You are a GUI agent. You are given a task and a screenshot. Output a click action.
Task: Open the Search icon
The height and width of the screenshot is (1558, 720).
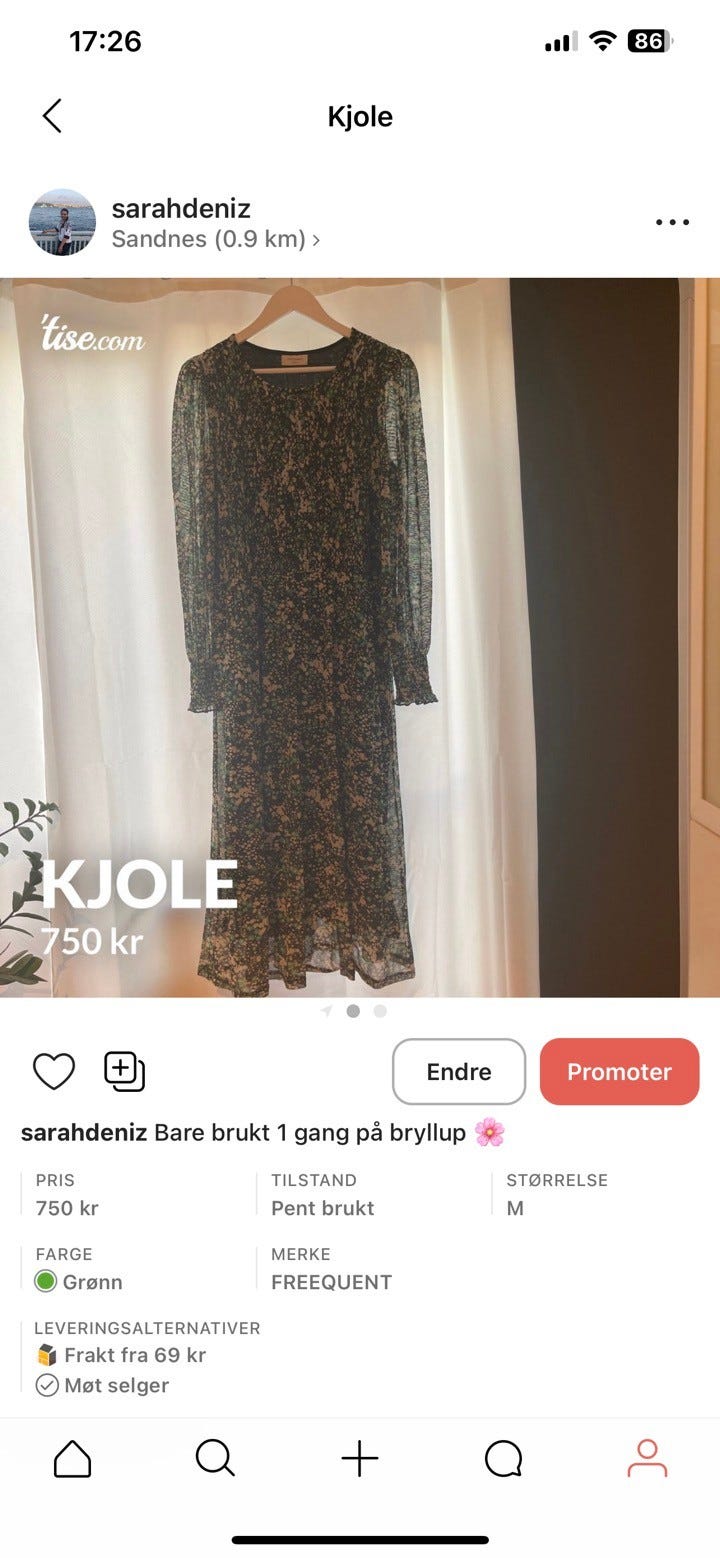pyautogui.click(x=217, y=1460)
